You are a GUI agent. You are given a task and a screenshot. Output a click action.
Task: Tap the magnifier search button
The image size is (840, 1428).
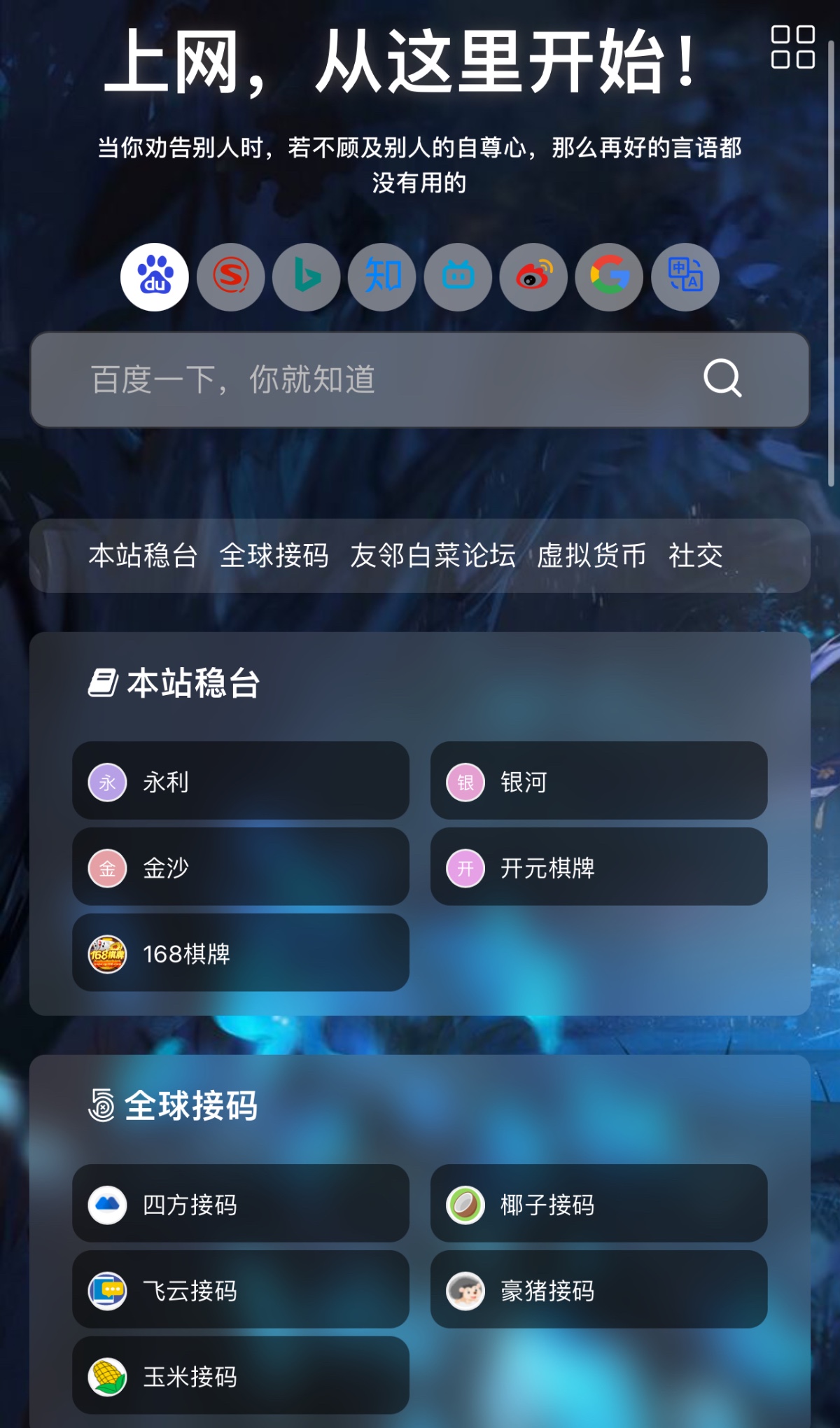click(x=722, y=379)
